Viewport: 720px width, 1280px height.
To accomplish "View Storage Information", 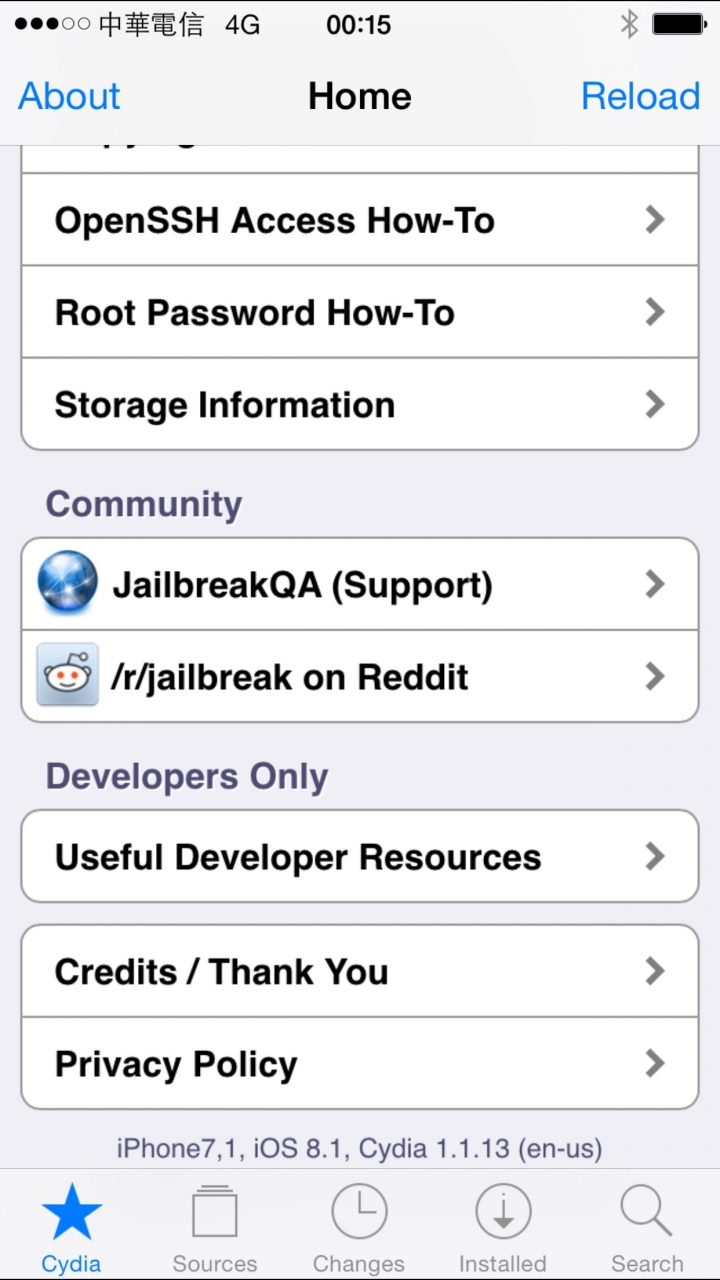I will pyautogui.click(x=360, y=405).
